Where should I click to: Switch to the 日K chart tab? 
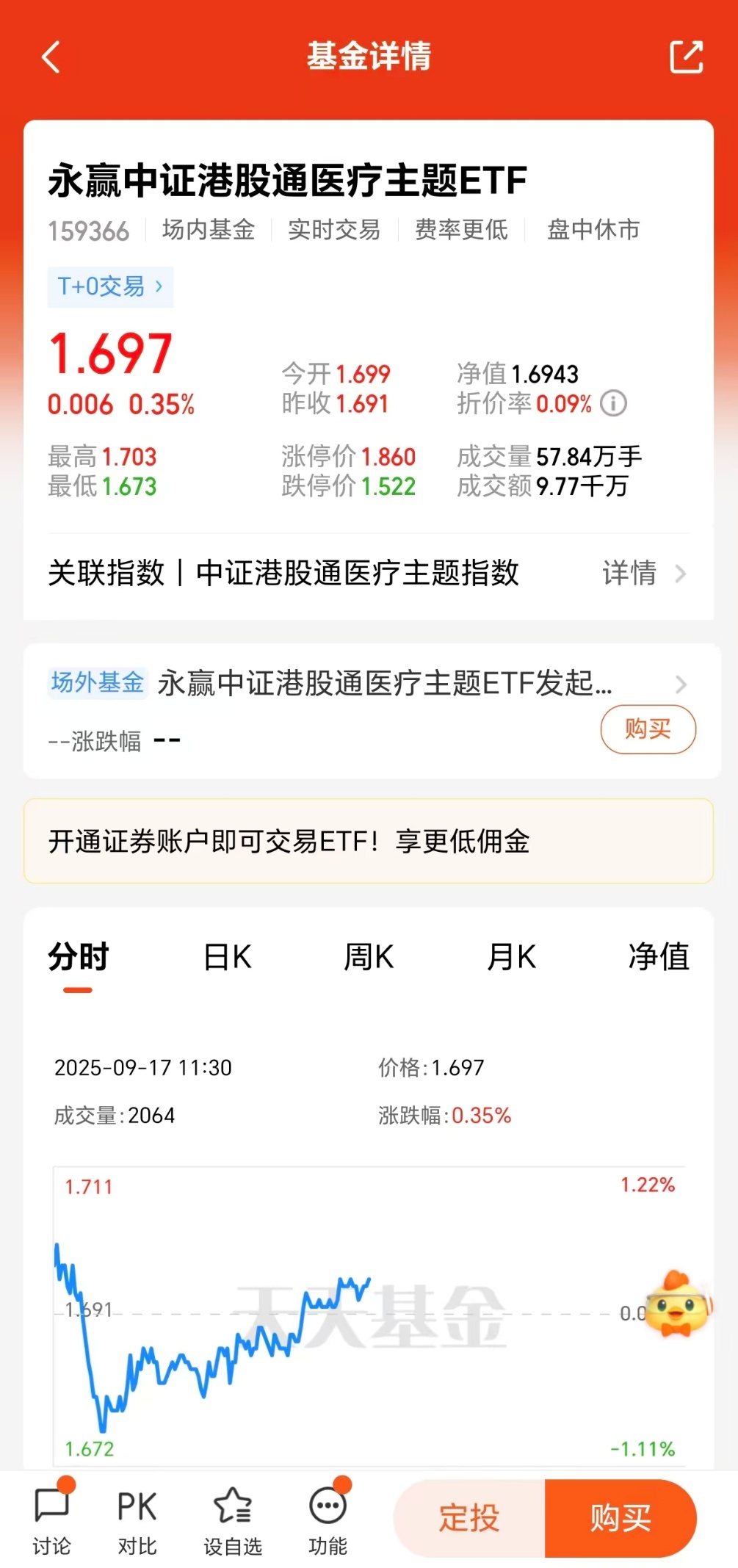227,958
